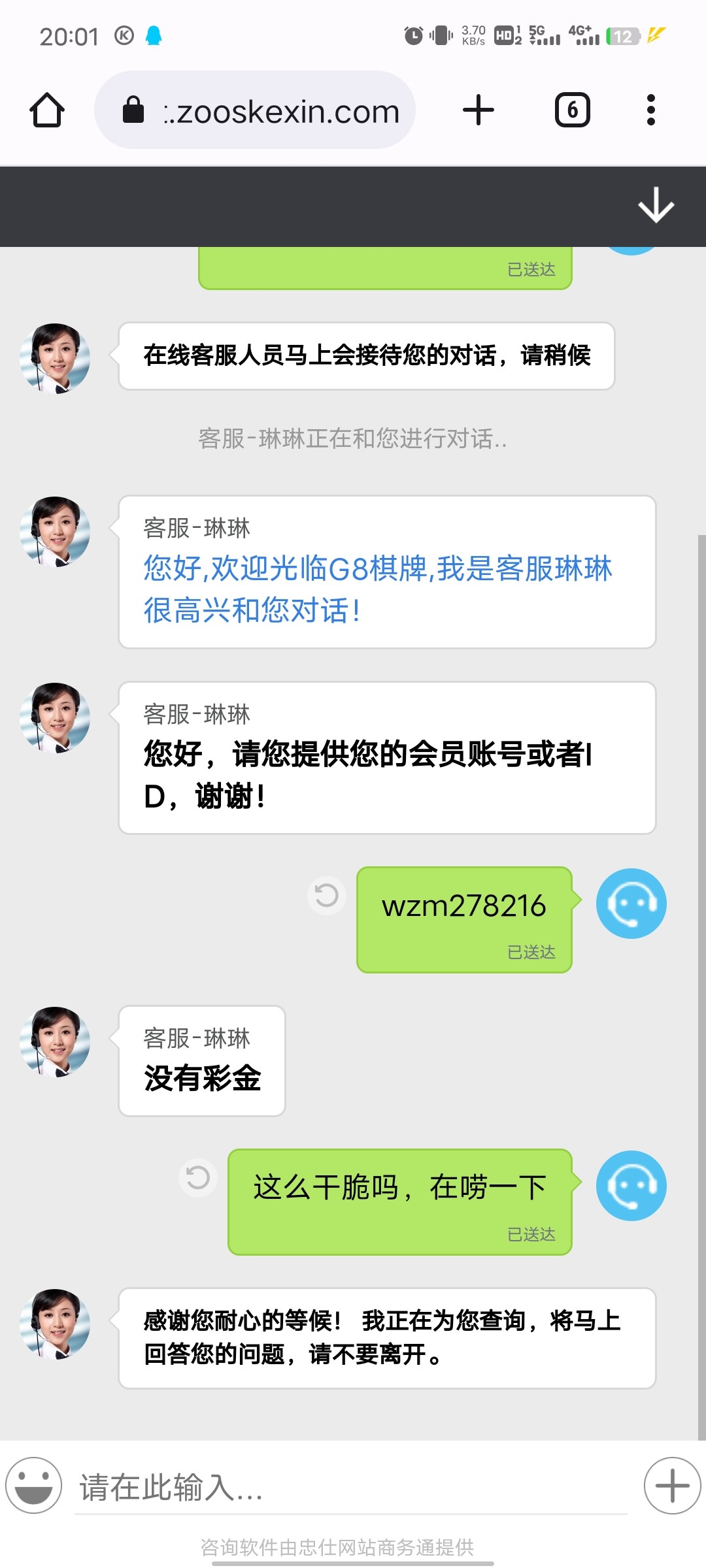Open a new browser tab
This screenshot has width=706, height=1568.
[478, 110]
